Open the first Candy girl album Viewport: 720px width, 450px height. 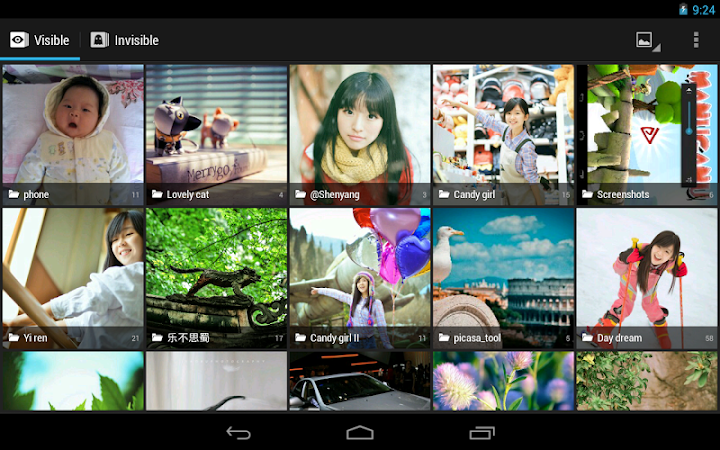pyautogui.click(x=503, y=135)
